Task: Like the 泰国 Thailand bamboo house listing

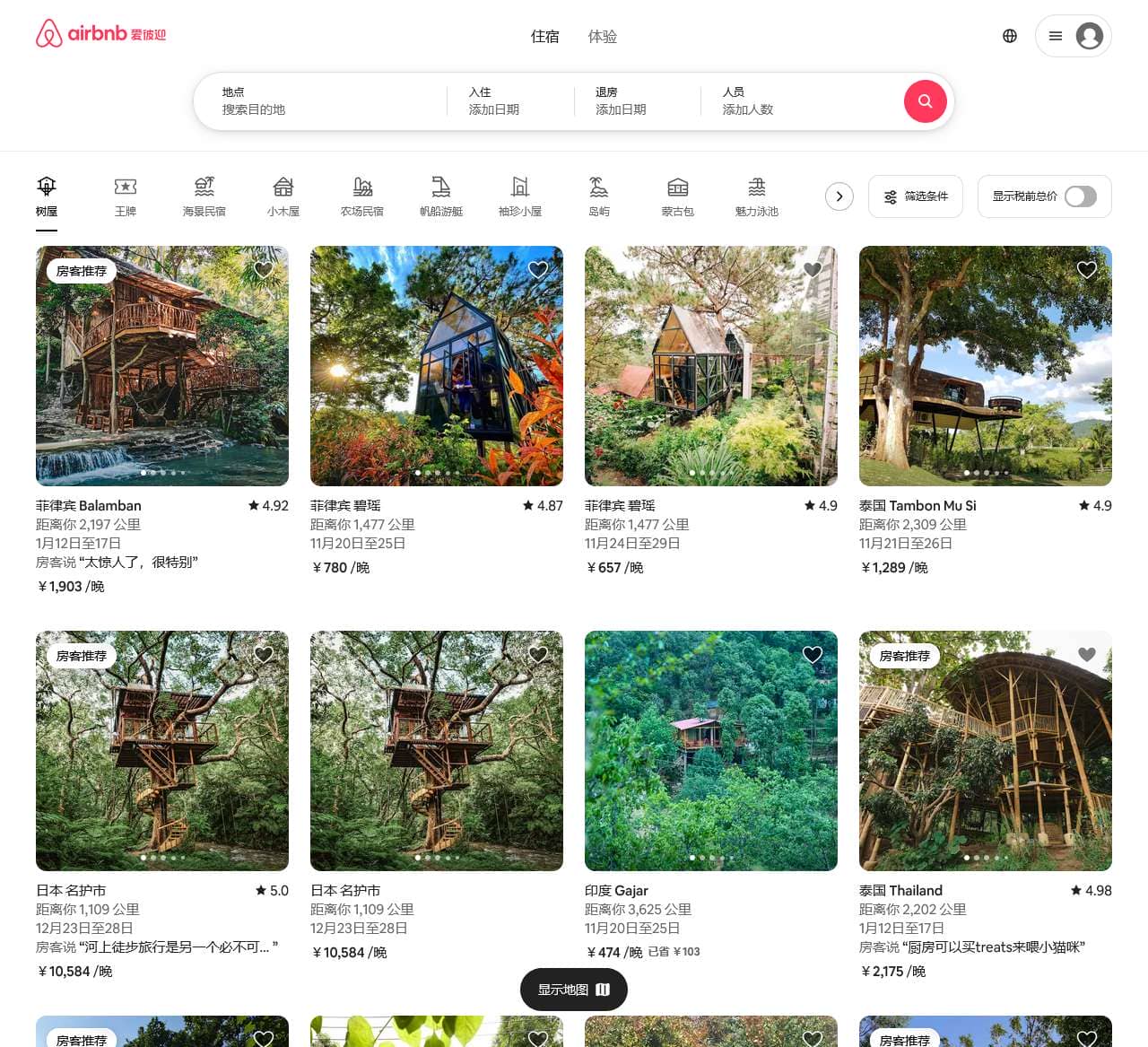Action: [x=1086, y=655]
